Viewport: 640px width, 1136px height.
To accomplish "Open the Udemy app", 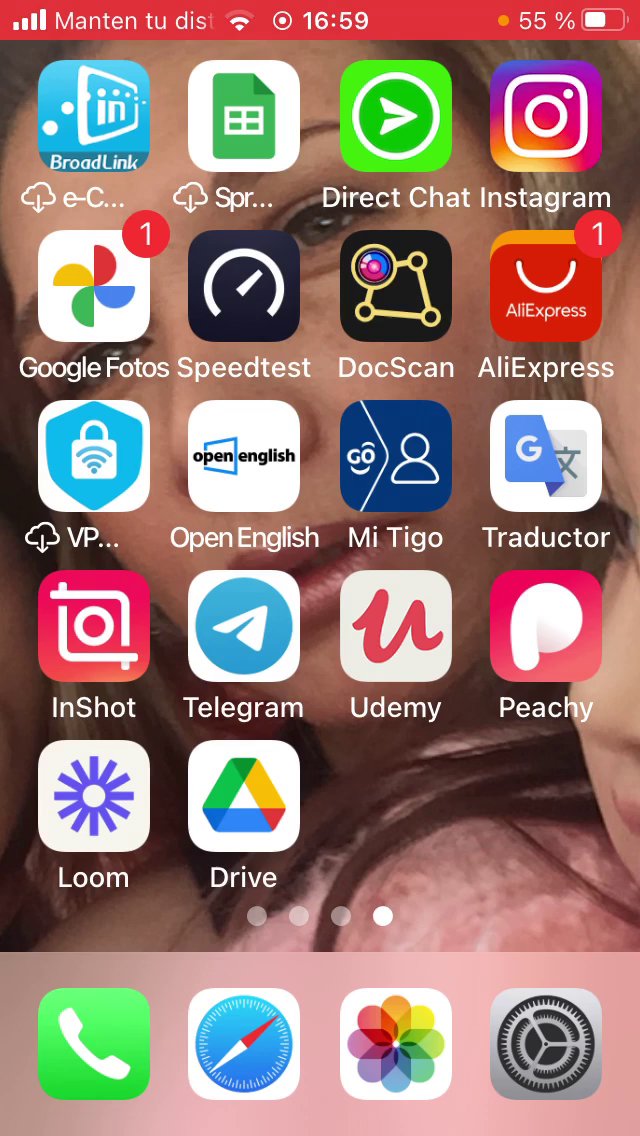I will pos(396,626).
